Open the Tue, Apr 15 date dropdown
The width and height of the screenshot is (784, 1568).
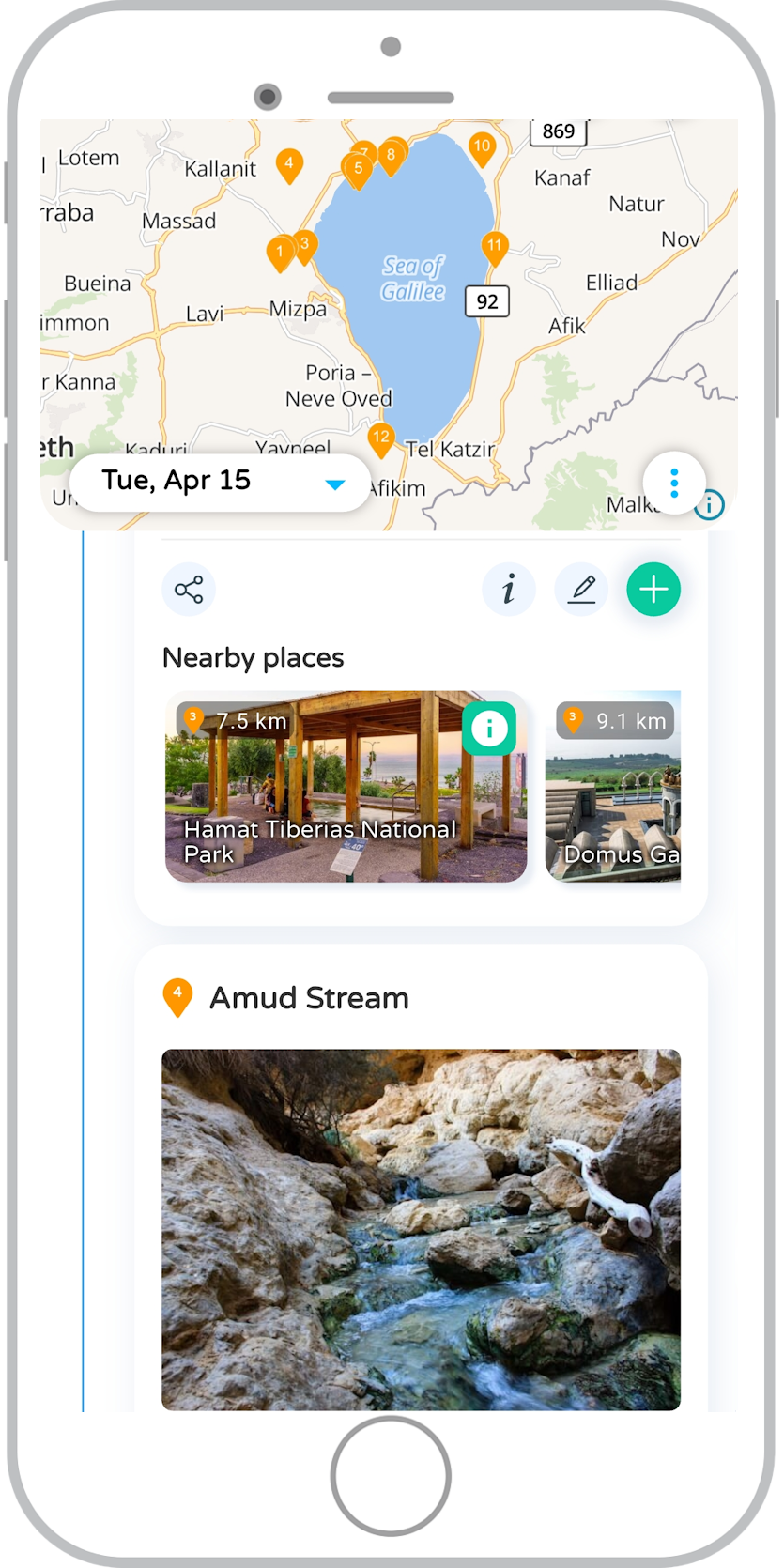tap(222, 483)
